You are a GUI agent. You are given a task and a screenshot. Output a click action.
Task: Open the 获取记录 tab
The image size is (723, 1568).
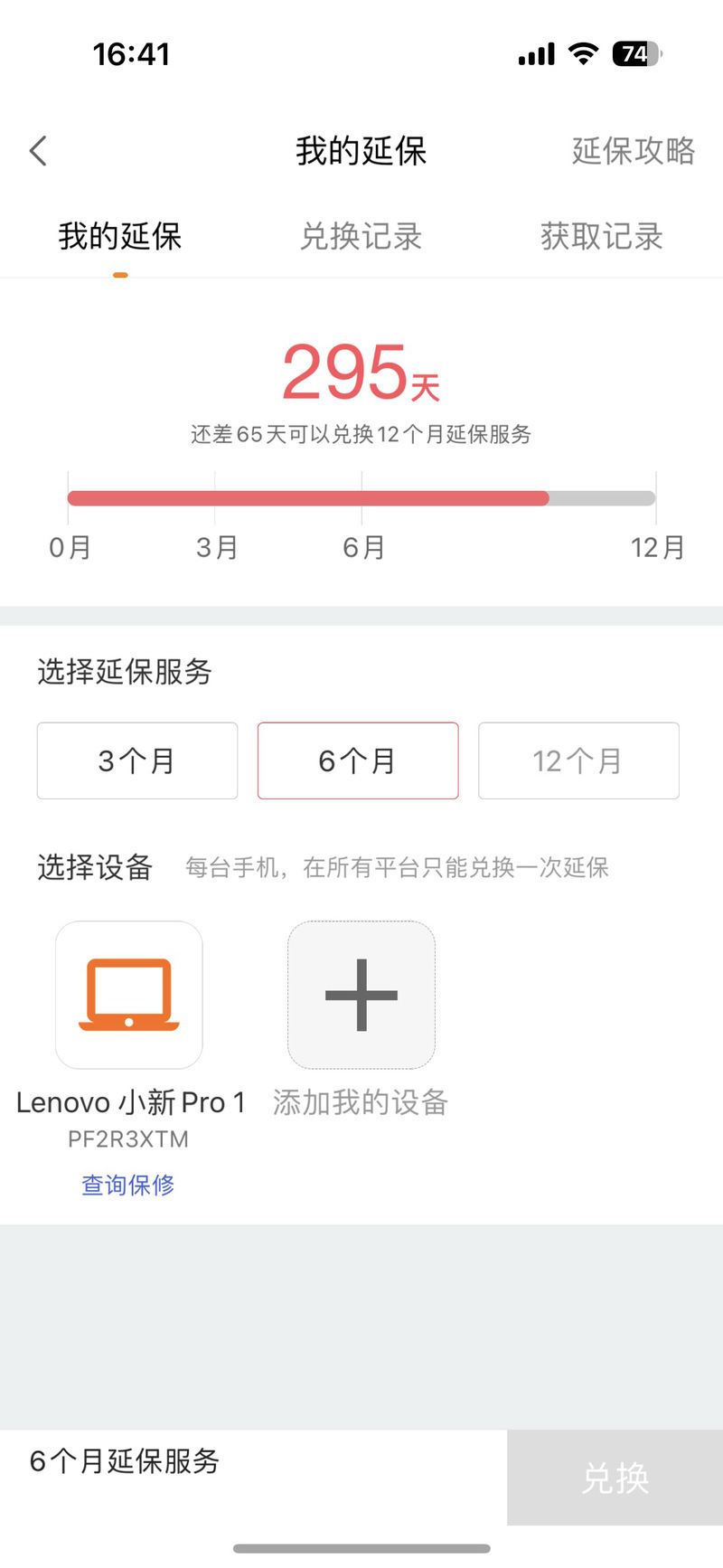(x=602, y=237)
